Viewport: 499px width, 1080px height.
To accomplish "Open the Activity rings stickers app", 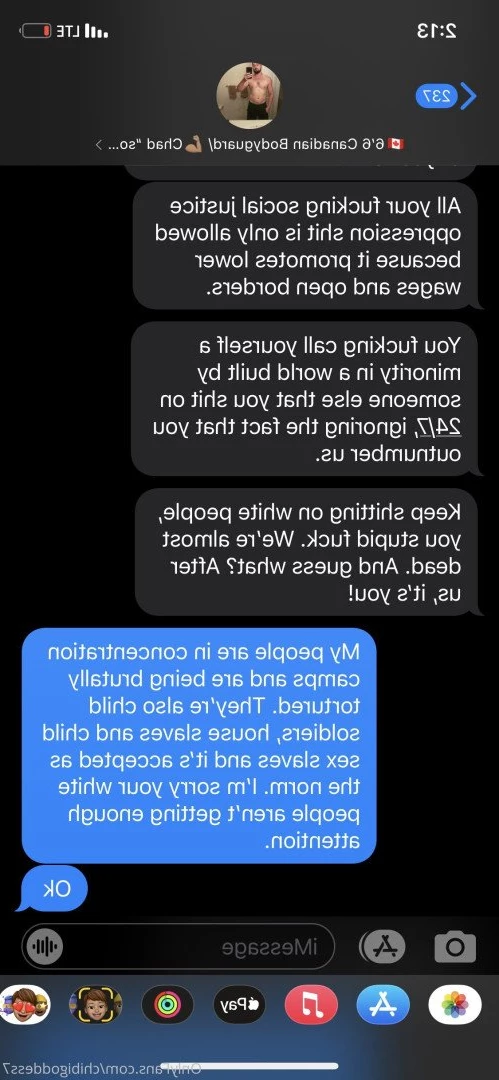I will pyautogui.click(x=167, y=1004).
